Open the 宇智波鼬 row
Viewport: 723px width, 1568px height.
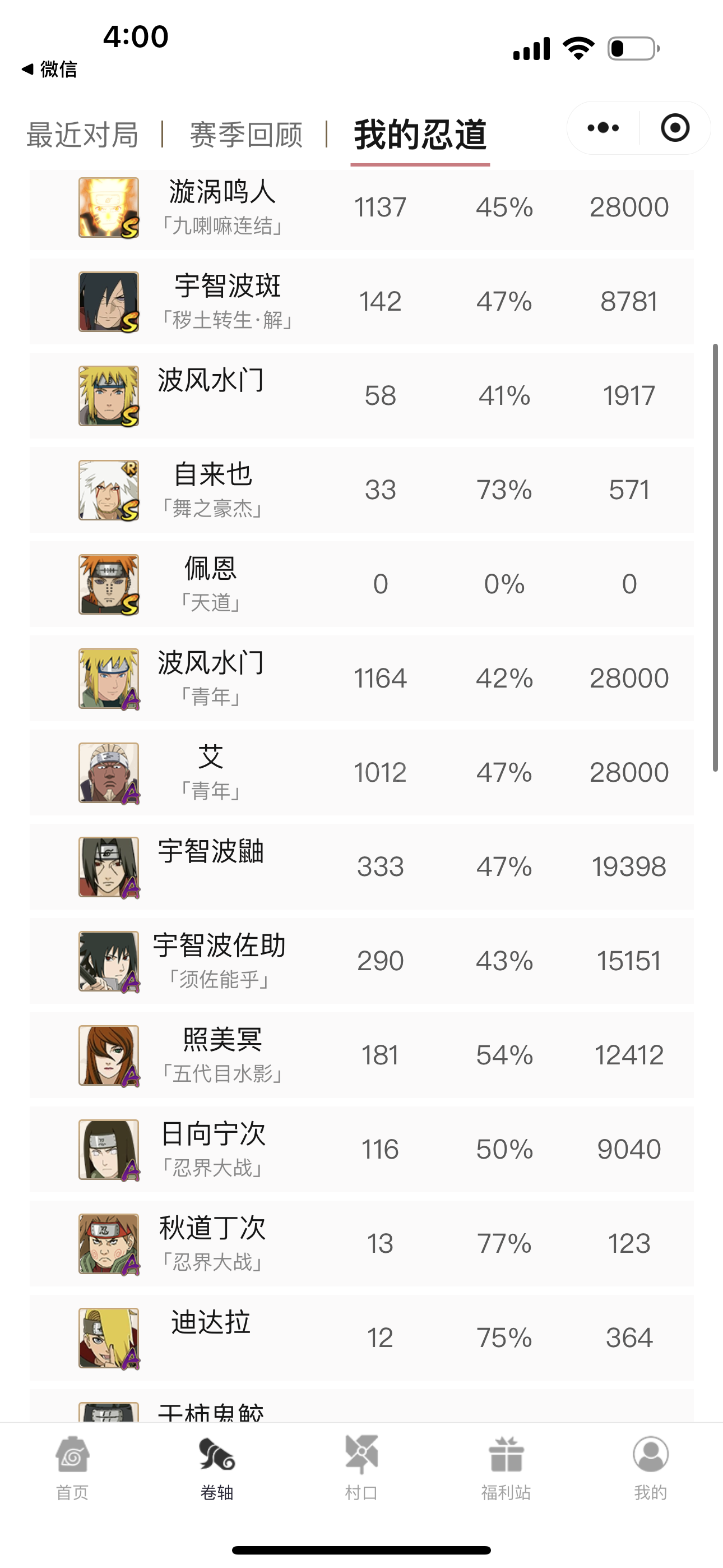coord(361,867)
